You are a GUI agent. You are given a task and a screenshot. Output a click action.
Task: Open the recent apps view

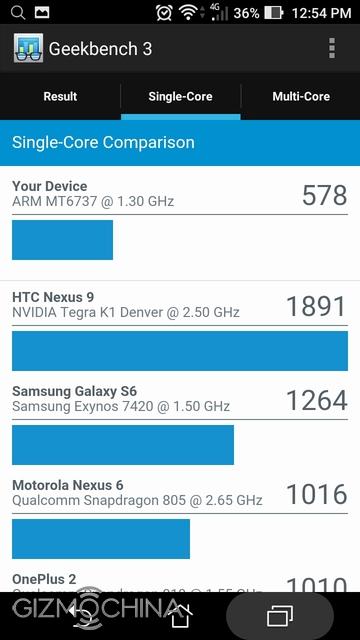280,616
